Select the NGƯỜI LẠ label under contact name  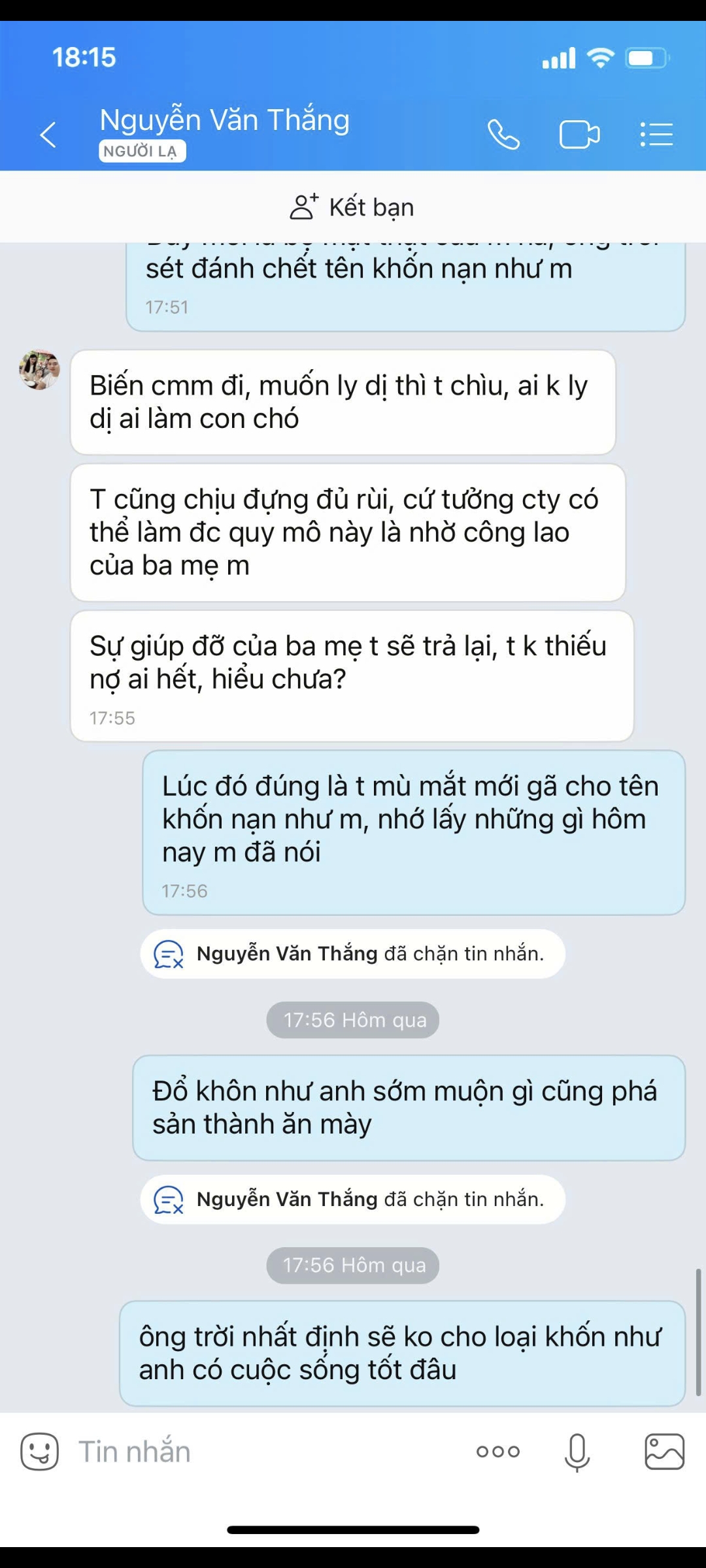click(x=141, y=152)
